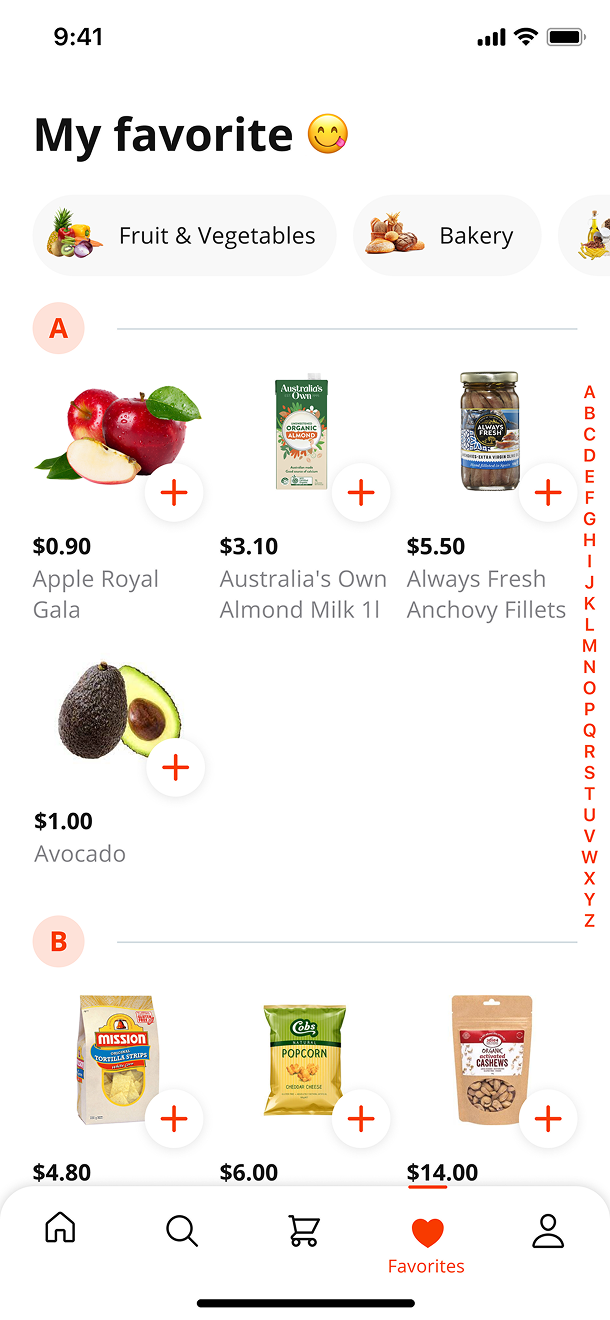Screen dimensions: 610x1320
Task: Add organic cashews to cart
Action: click(548, 1118)
